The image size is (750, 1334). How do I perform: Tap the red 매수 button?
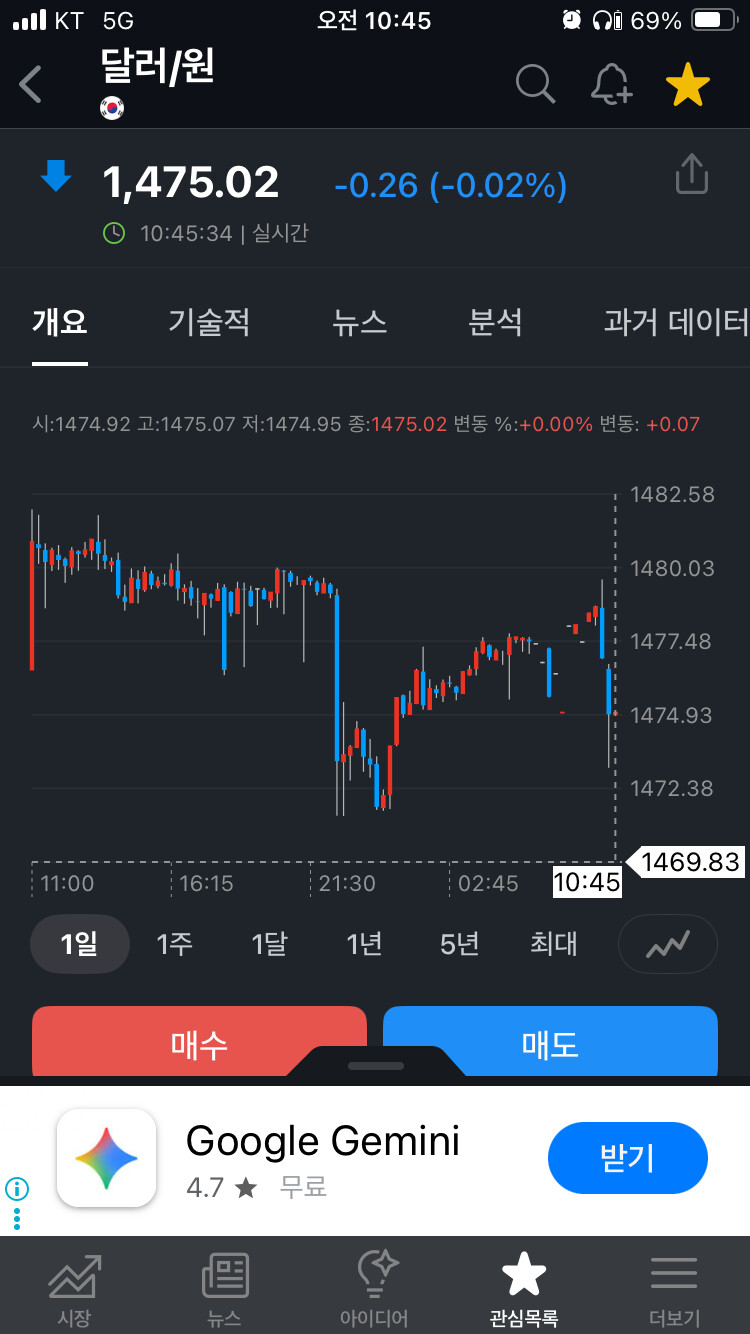pos(199,1042)
